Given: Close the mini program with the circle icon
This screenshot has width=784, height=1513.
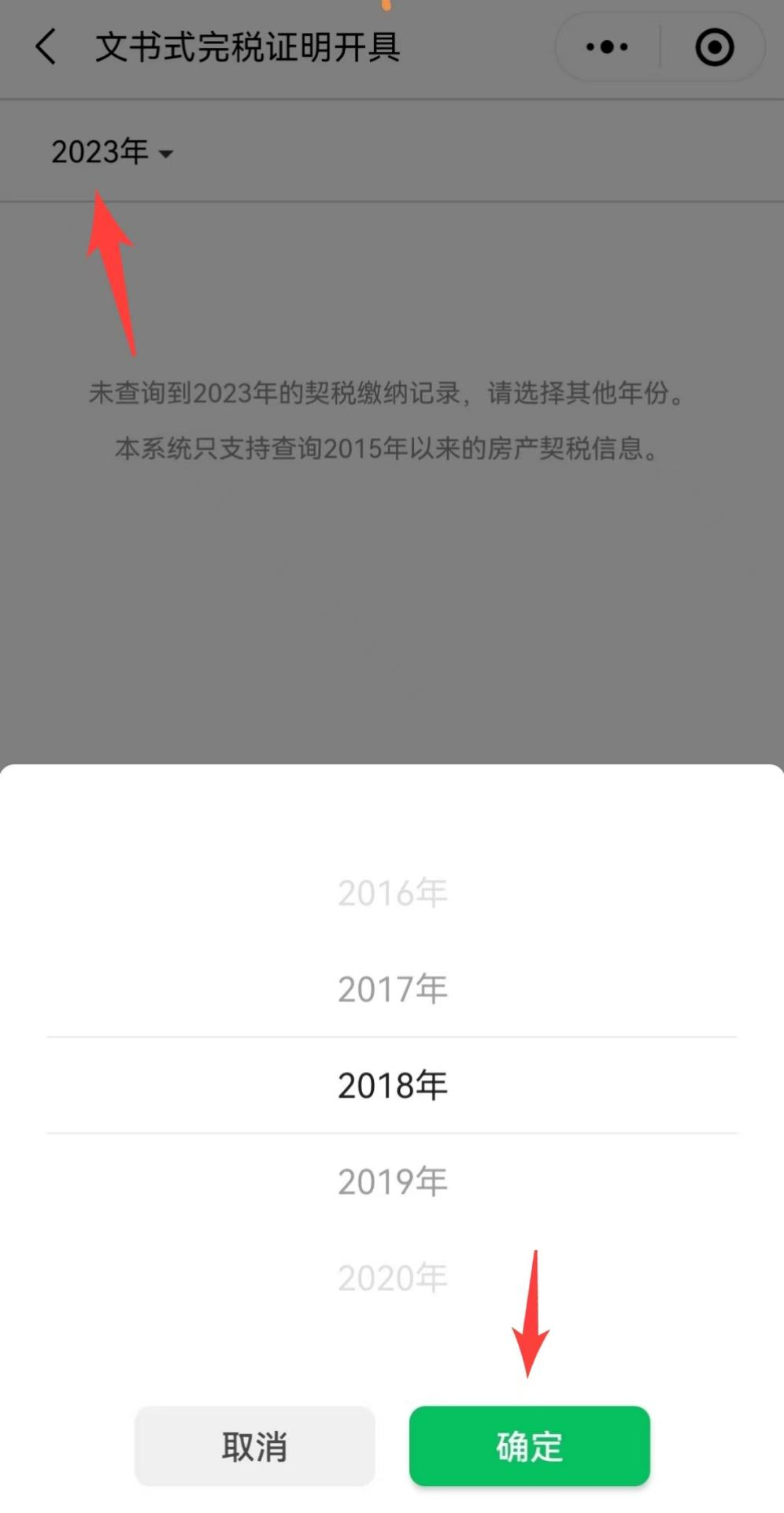Looking at the screenshot, I should coord(714,47).
